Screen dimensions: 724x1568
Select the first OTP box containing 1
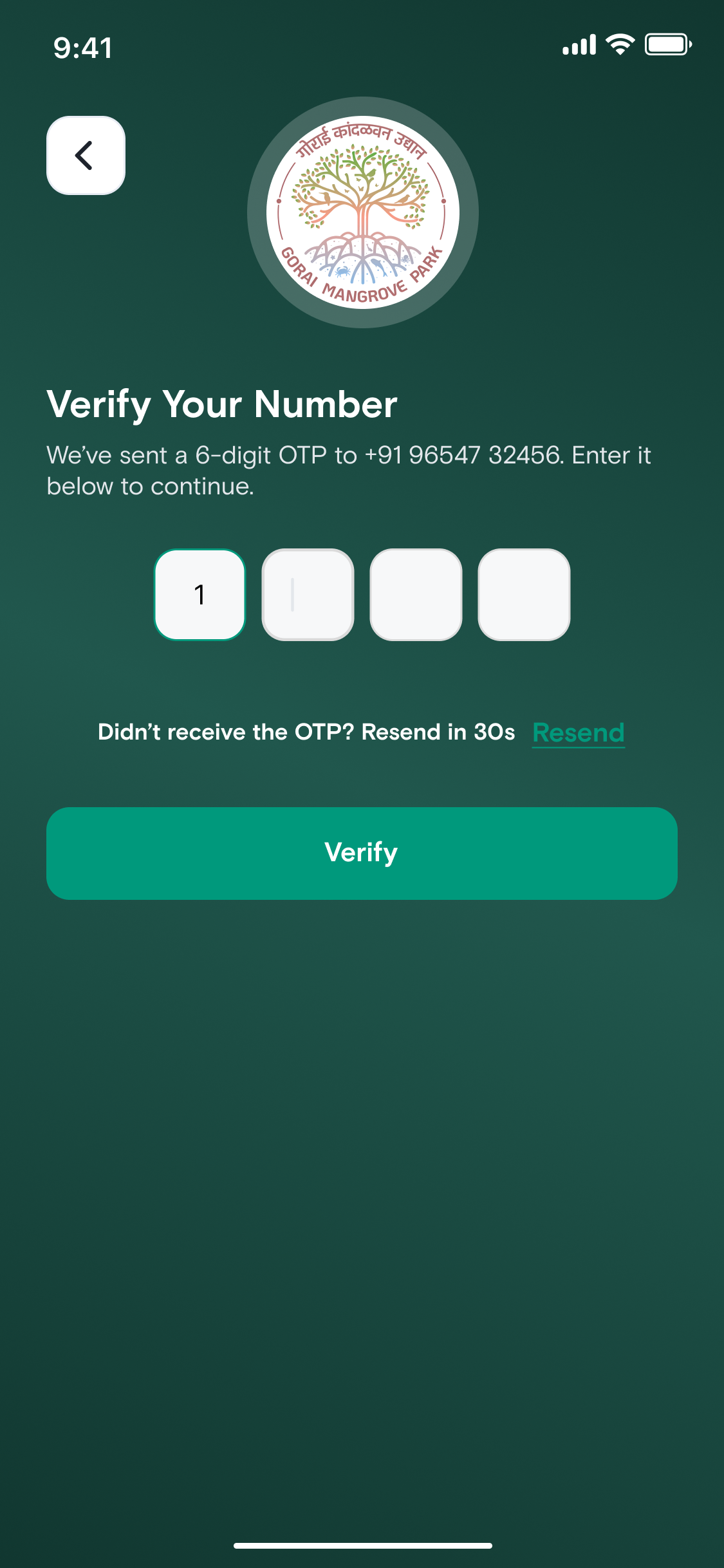pos(200,595)
